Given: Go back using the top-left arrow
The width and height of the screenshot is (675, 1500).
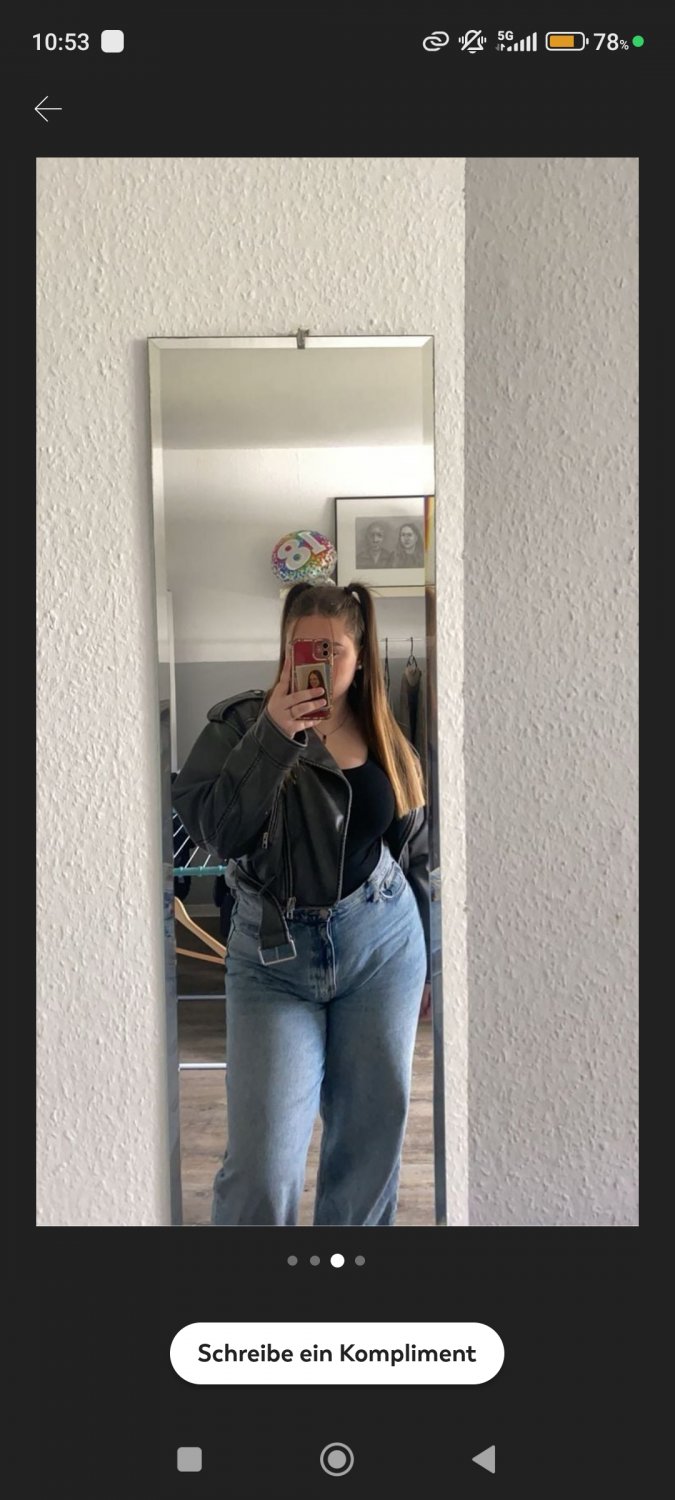Looking at the screenshot, I should [x=48, y=109].
